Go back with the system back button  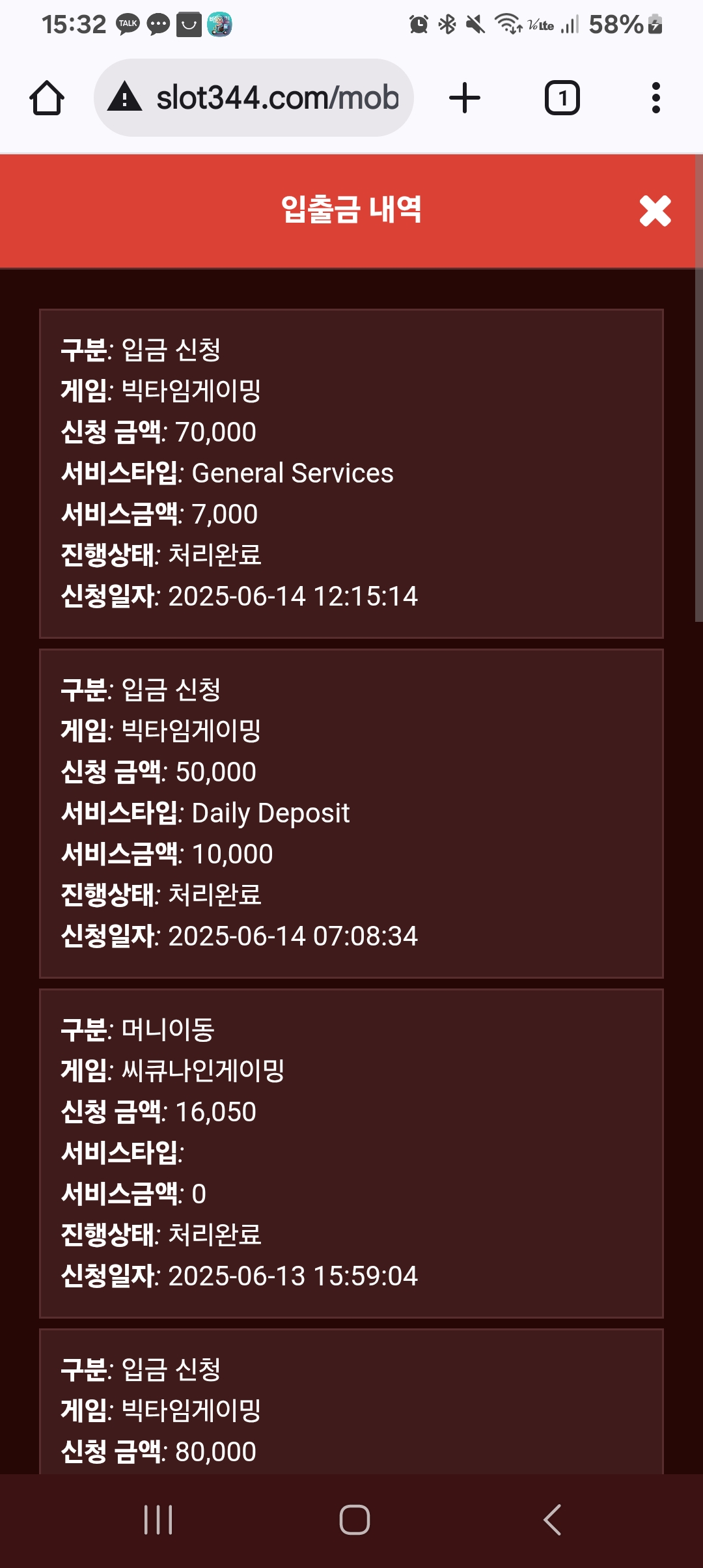click(x=552, y=1520)
